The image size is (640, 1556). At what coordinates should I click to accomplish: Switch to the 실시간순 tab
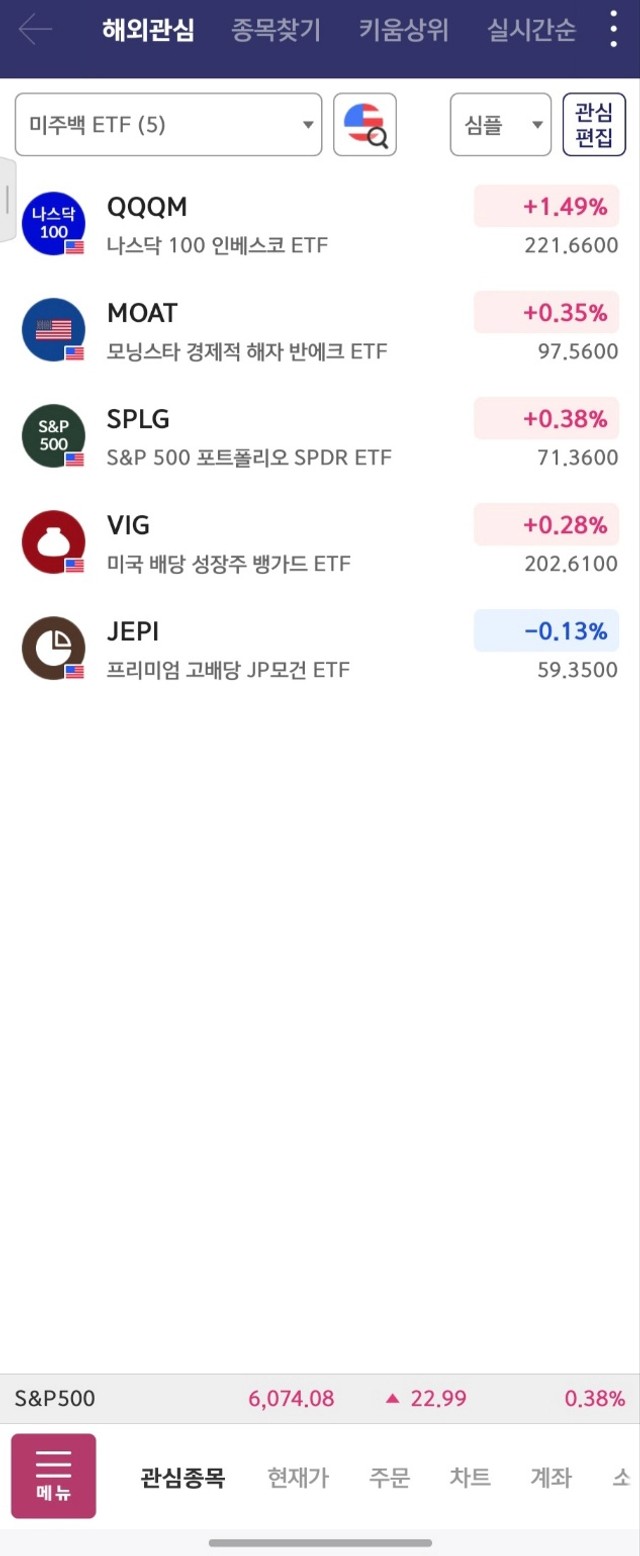coord(531,30)
